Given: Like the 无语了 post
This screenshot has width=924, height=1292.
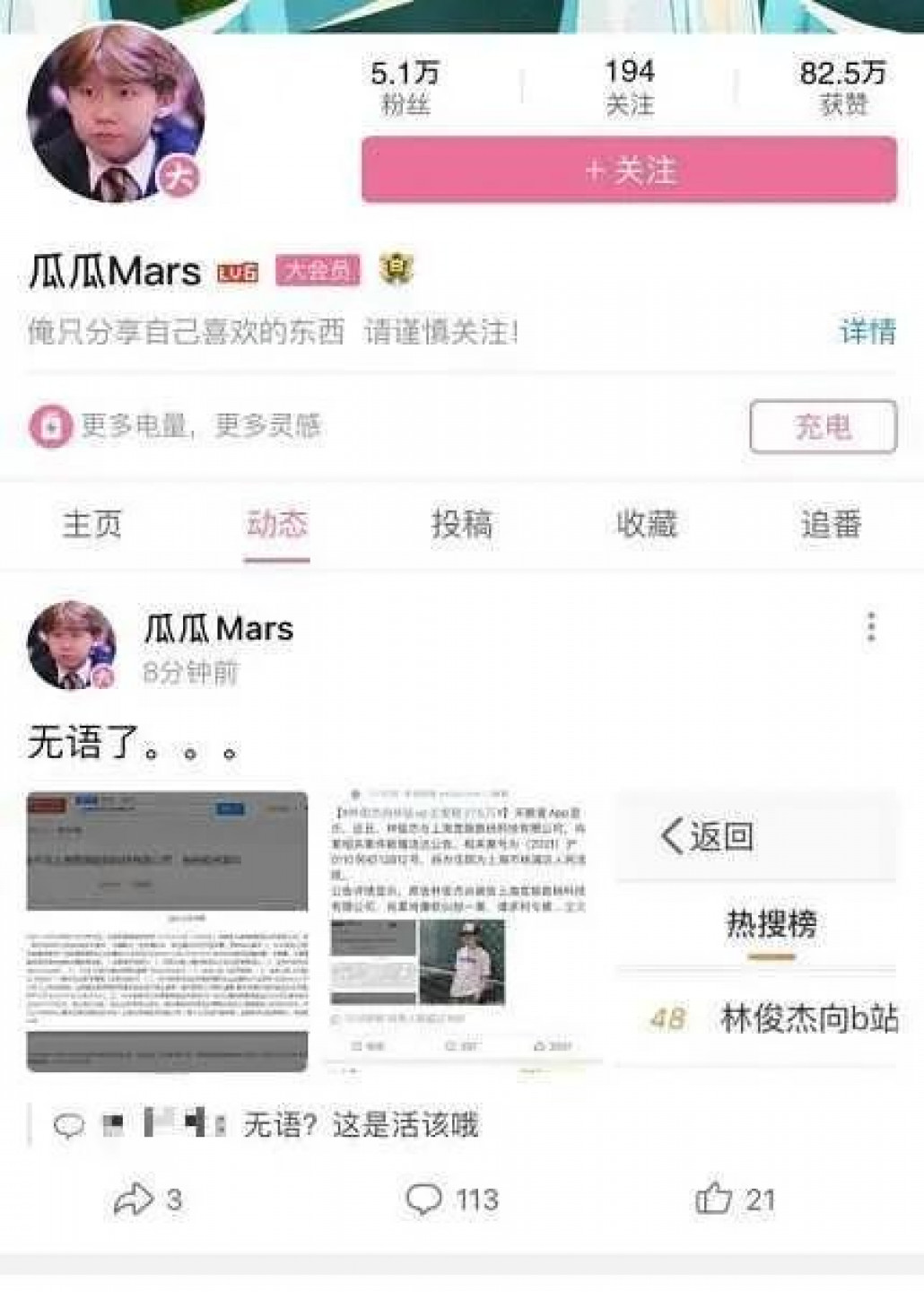Looking at the screenshot, I should (734, 1200).
